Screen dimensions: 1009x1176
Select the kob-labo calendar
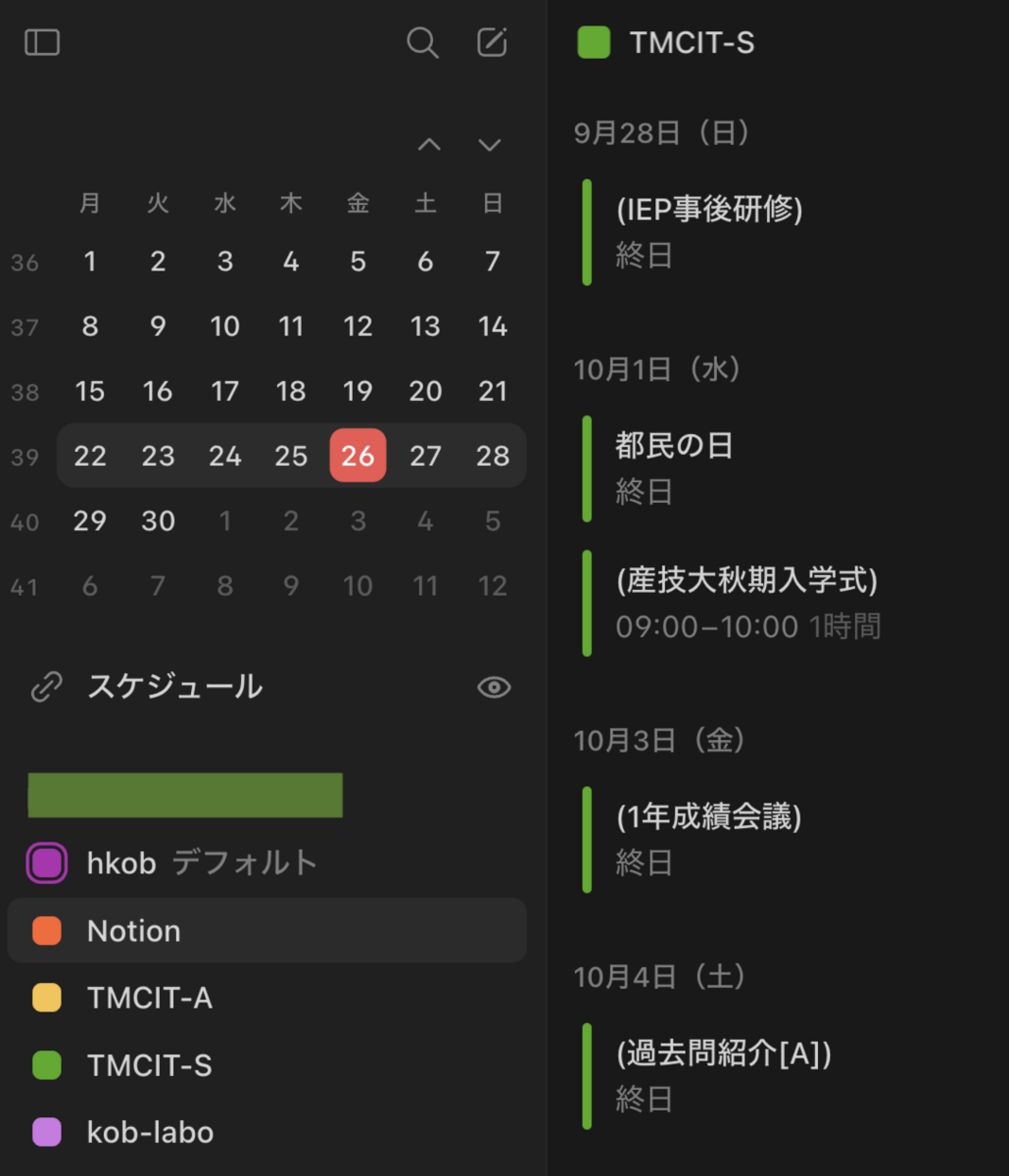click(150, 1133)
